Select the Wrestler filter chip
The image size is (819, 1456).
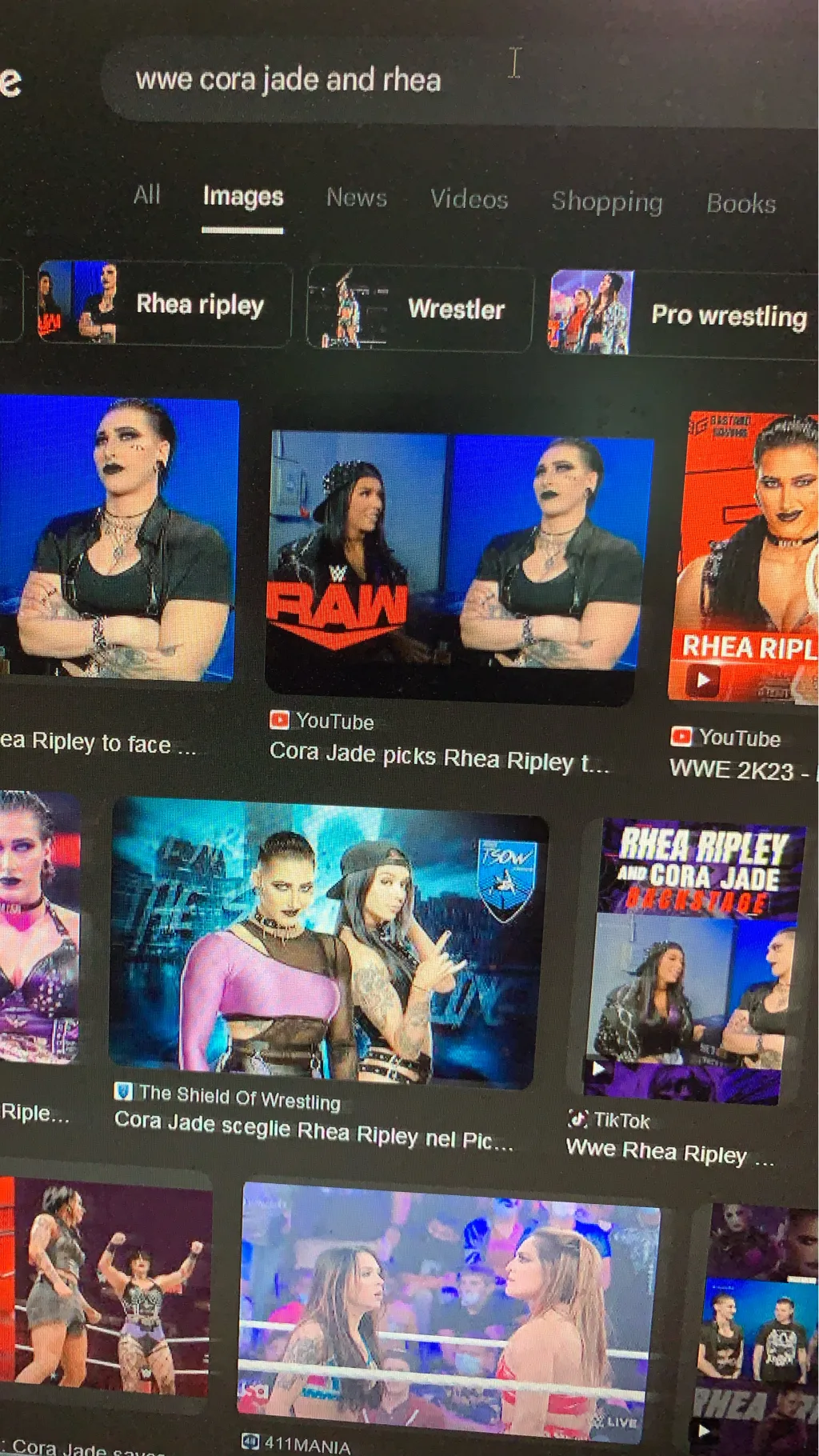420,309
